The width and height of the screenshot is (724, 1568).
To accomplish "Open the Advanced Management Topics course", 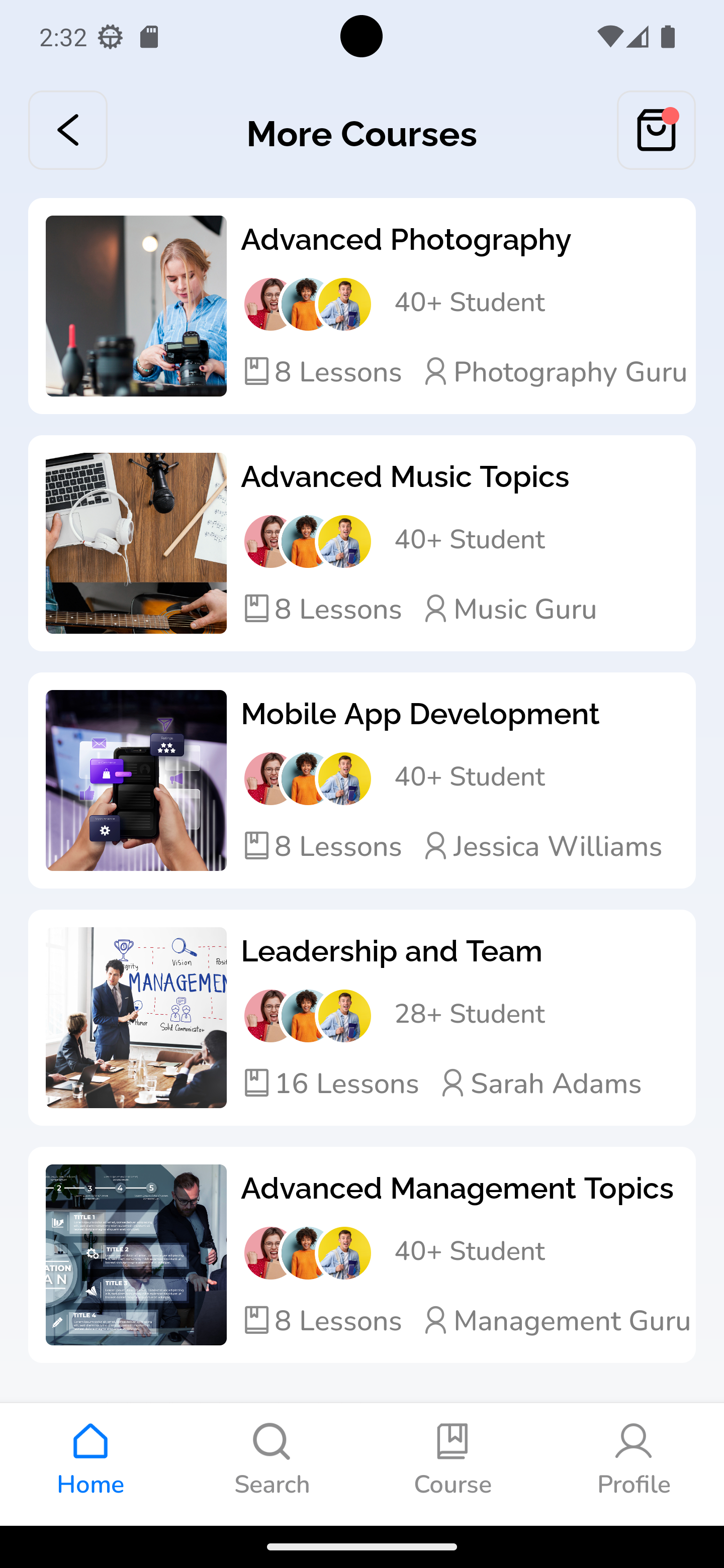I will (361, 1254).
